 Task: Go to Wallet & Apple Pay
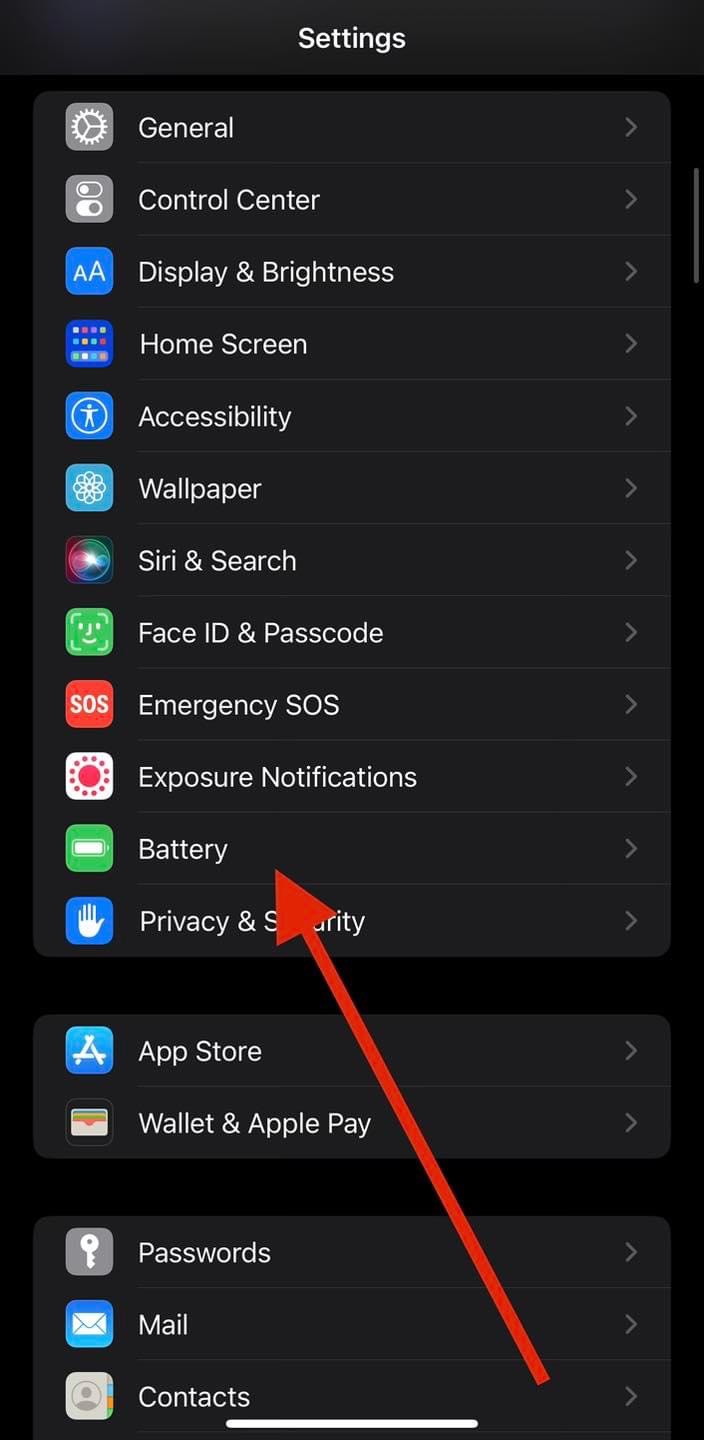tap(352, 1123)
